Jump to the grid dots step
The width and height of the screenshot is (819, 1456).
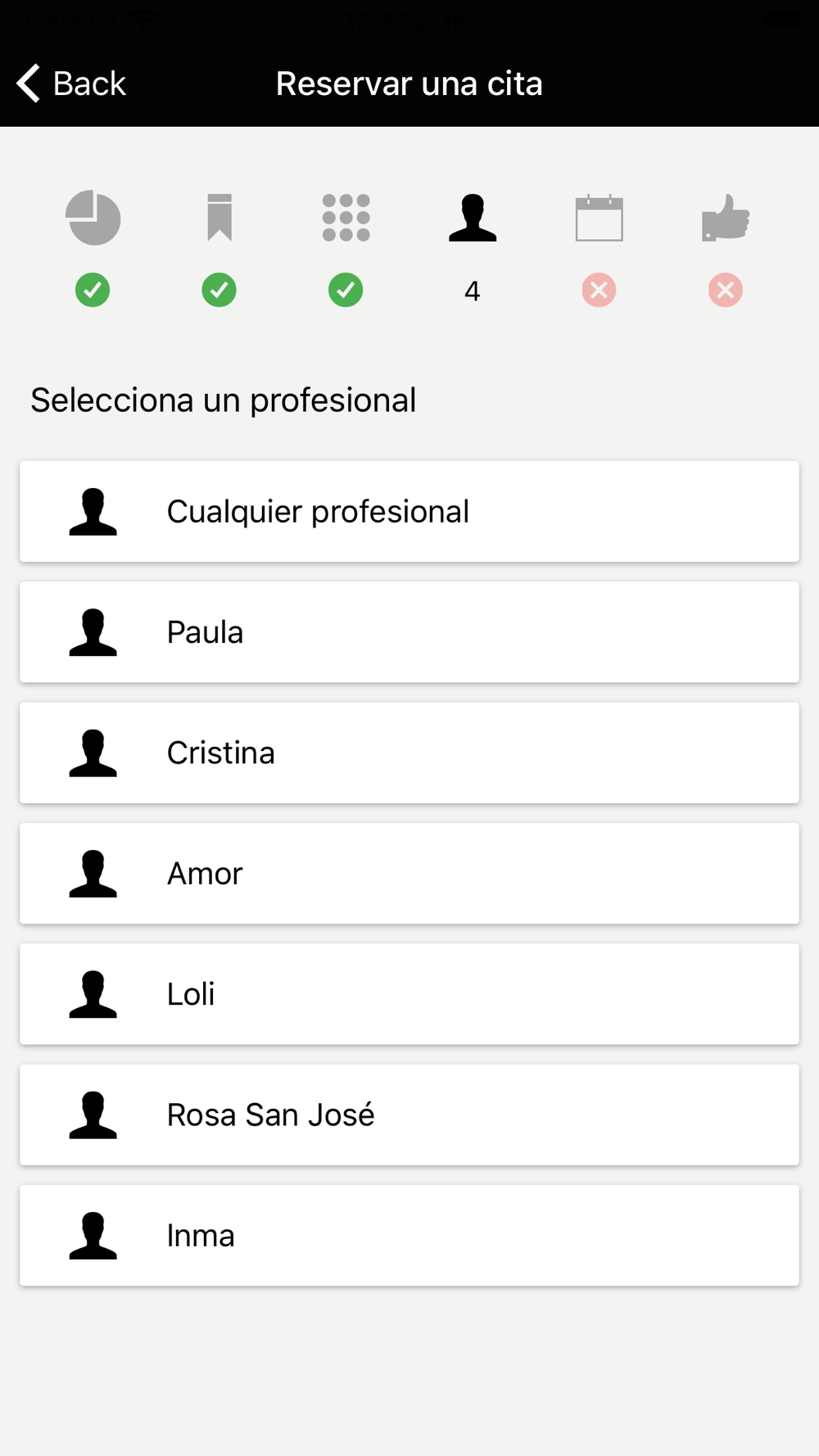[346, 218]
